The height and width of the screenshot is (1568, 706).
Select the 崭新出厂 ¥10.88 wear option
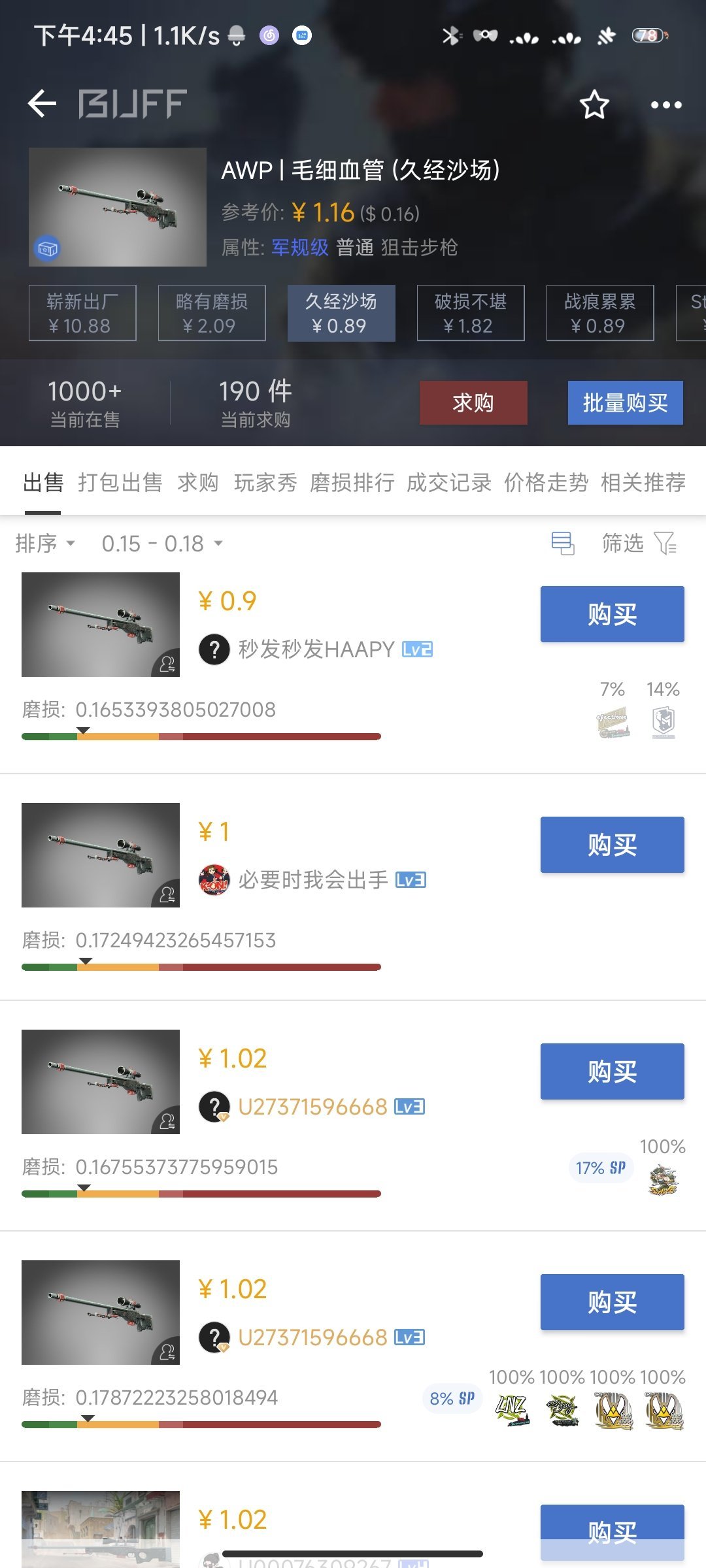tap(82, 313)
